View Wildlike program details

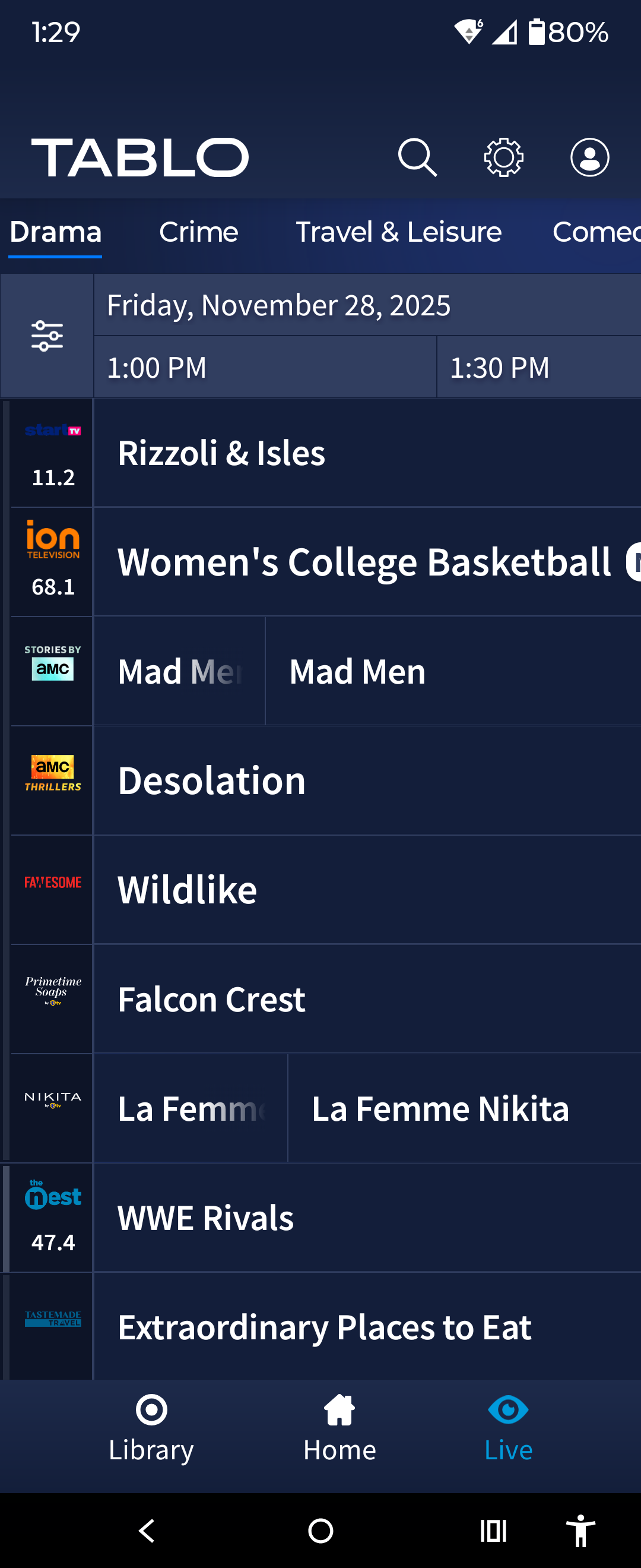tap(367, 890)
